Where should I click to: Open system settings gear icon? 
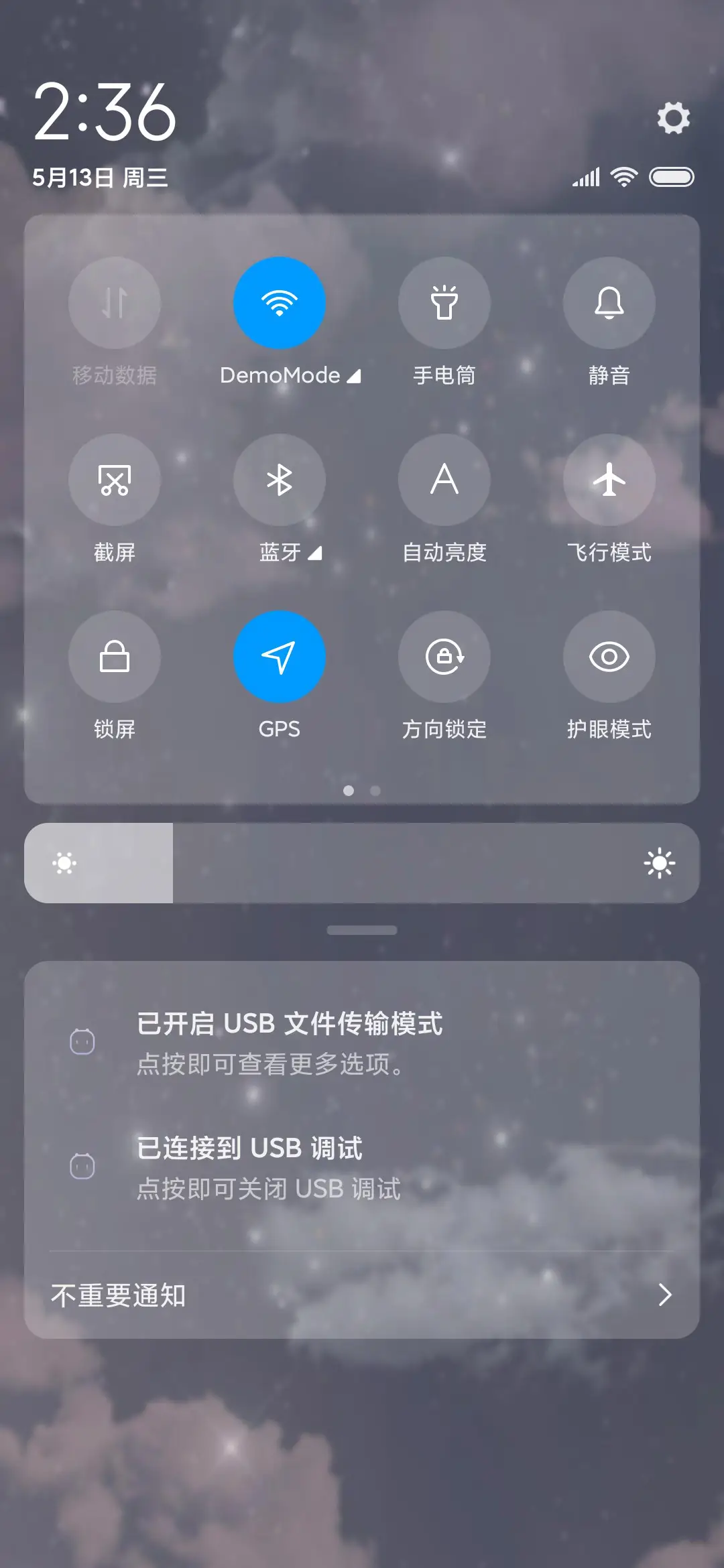click(x=673, y=119)
